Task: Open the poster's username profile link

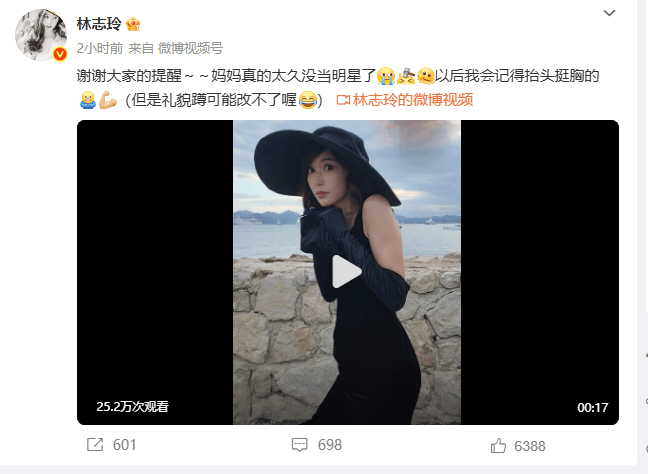Action: coord(99,24)
